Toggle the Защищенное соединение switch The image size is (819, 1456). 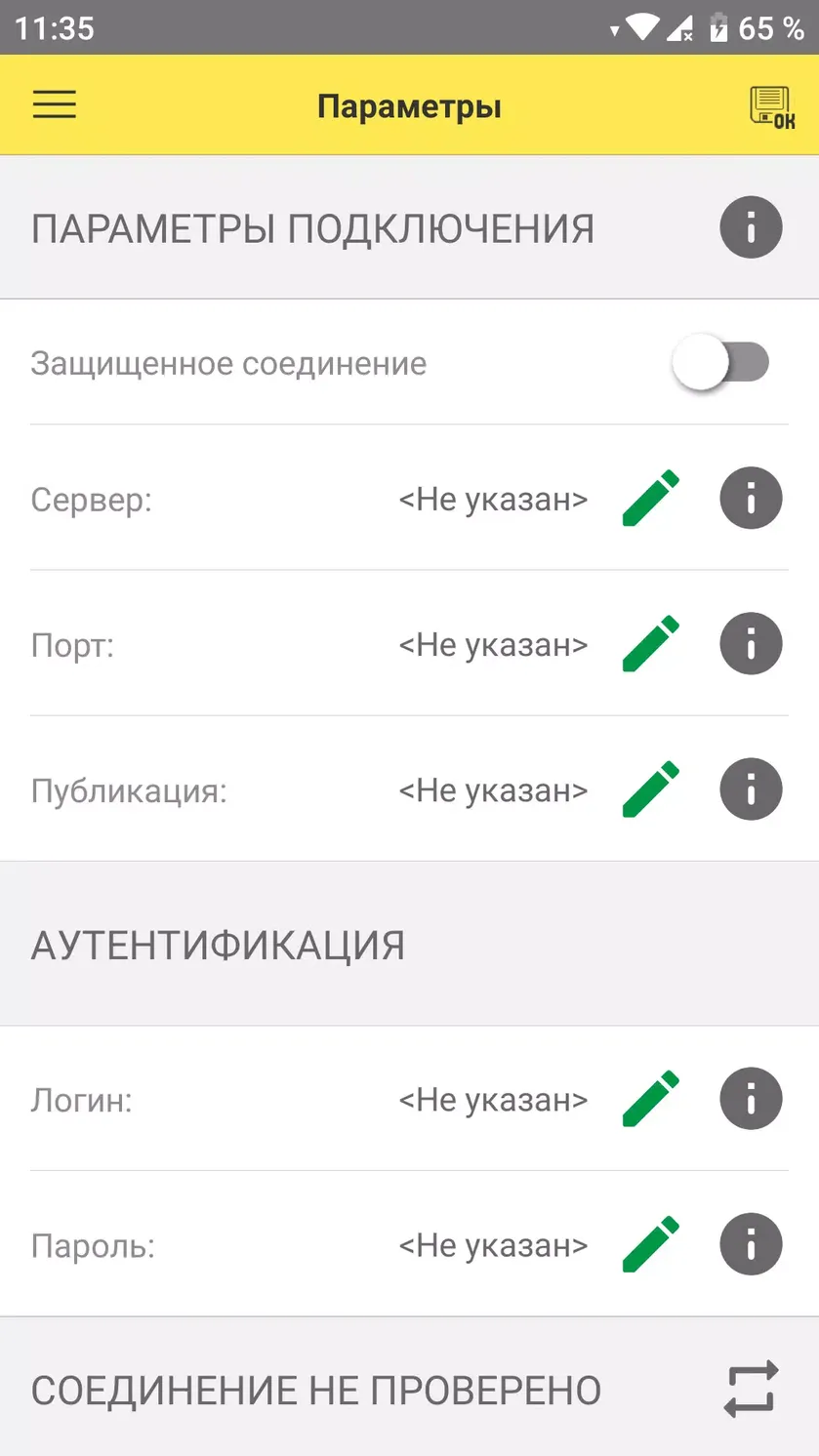click(x=720, y=363)
